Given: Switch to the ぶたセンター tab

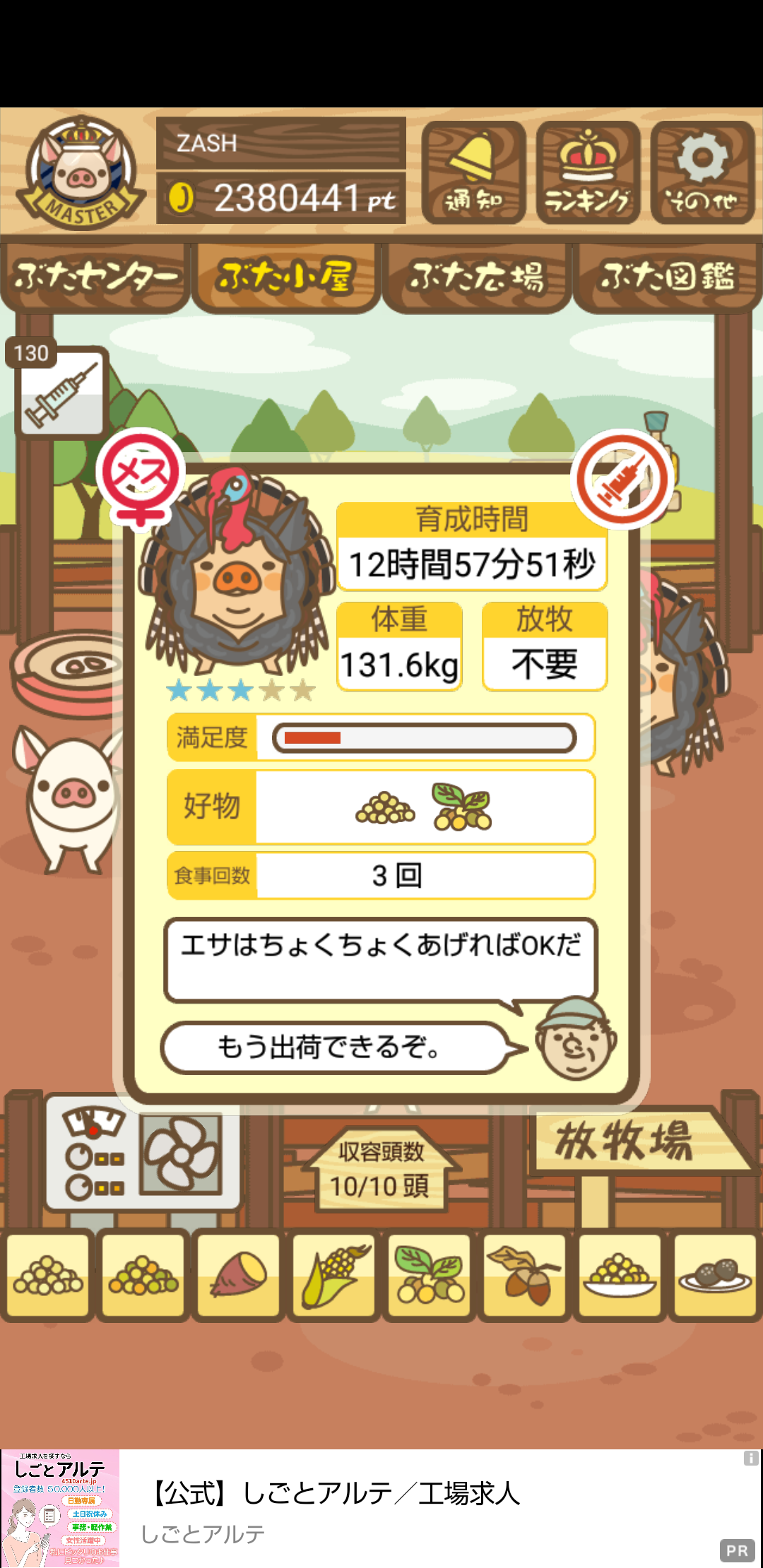Looking at the screenshot, I should coord(95,277).
